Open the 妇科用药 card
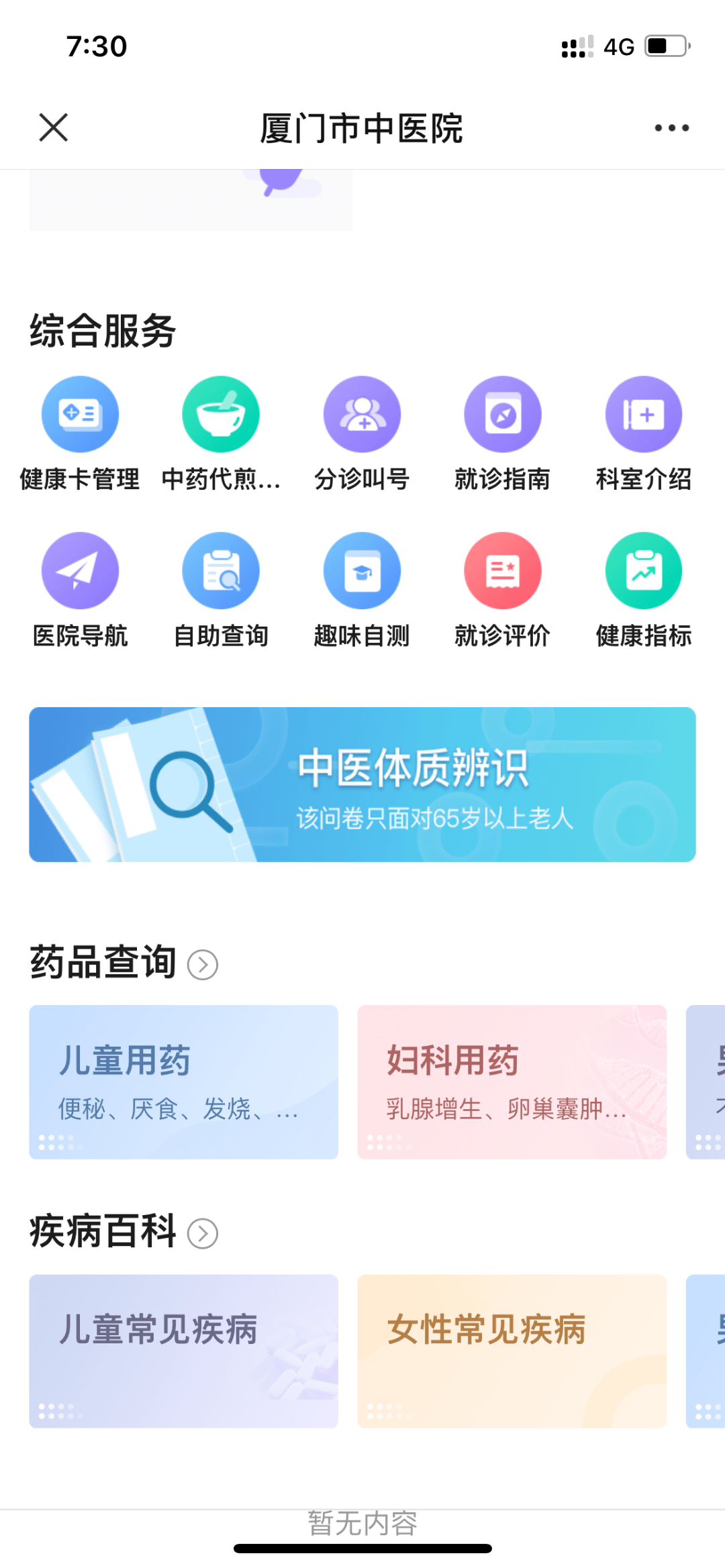Viewport: 725px width, 1568px height. click(x=512, y=1082)
